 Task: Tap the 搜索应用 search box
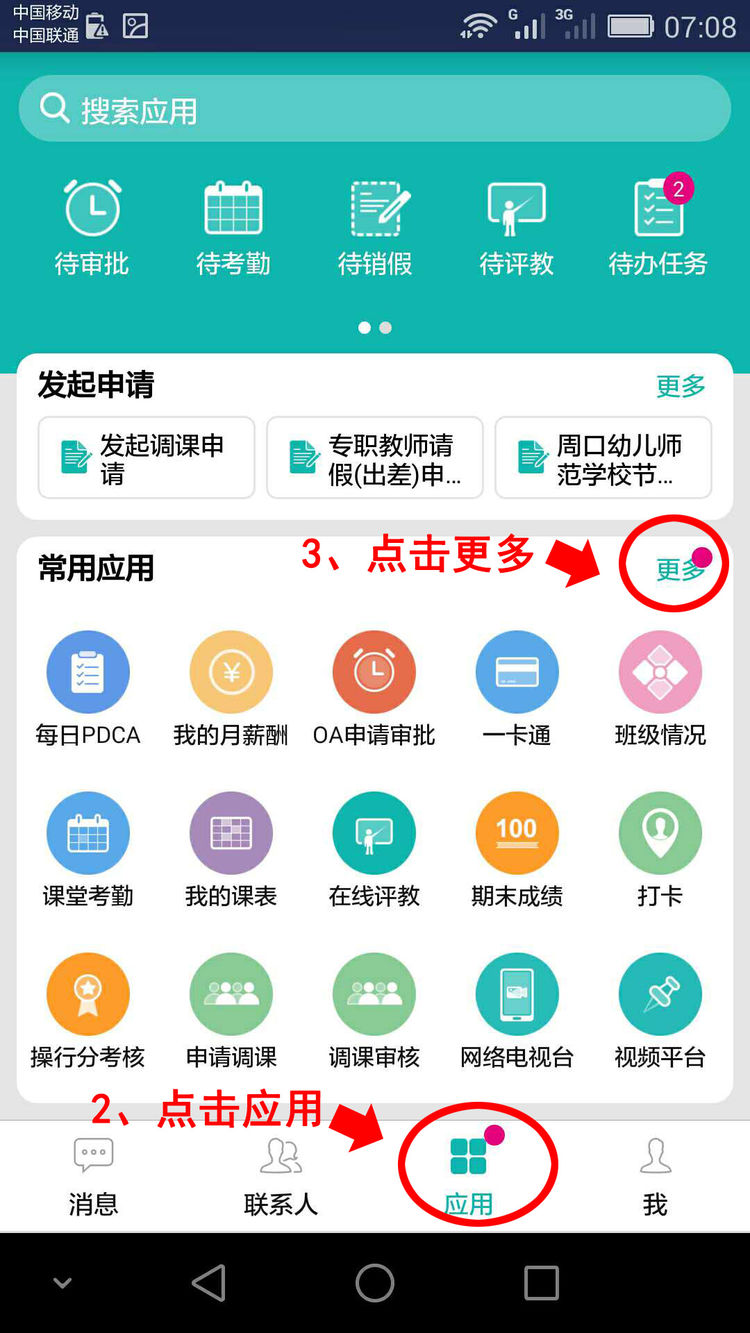pos(374,109)
